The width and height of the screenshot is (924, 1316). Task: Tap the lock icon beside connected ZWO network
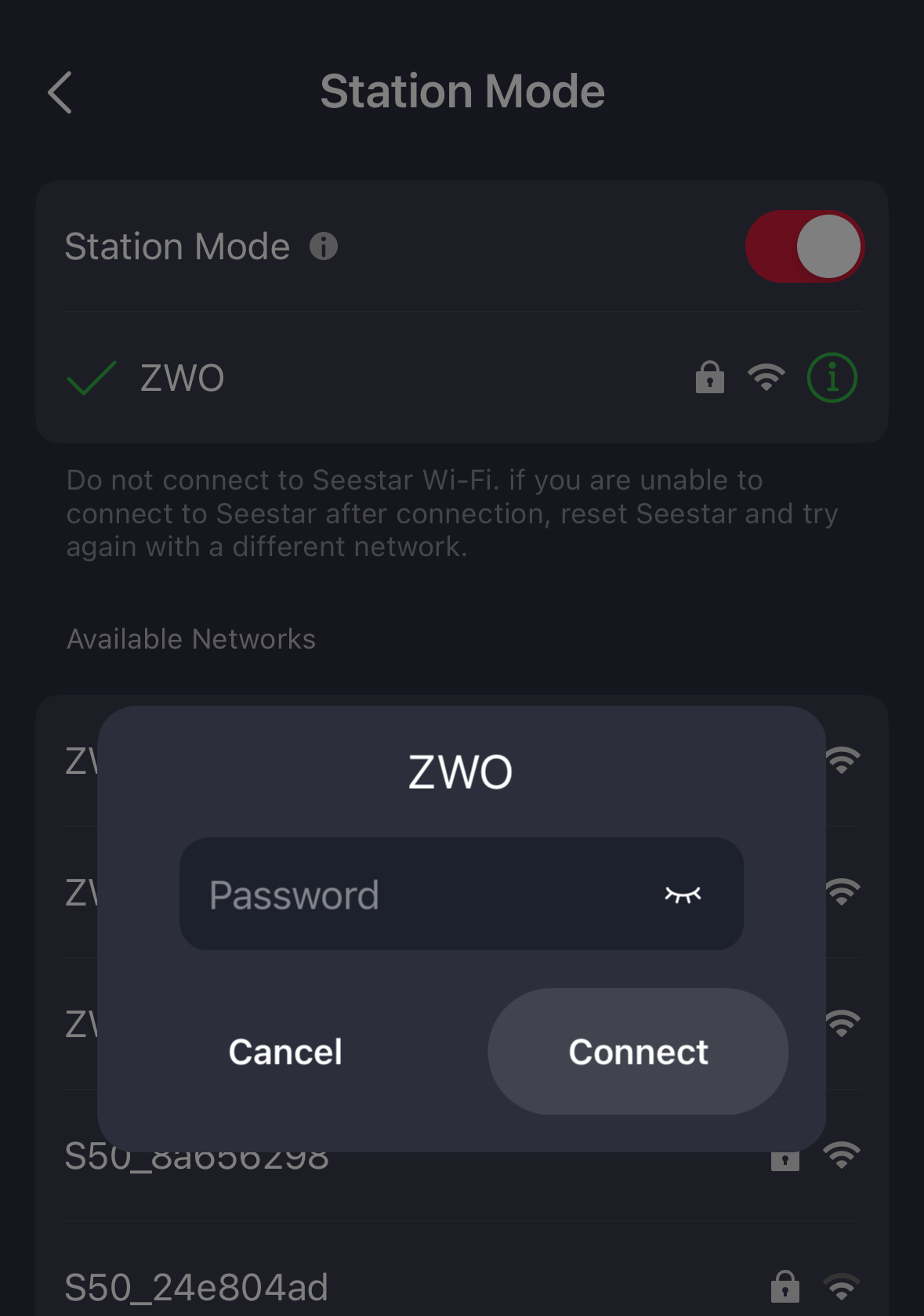click(x=709, y=377)
